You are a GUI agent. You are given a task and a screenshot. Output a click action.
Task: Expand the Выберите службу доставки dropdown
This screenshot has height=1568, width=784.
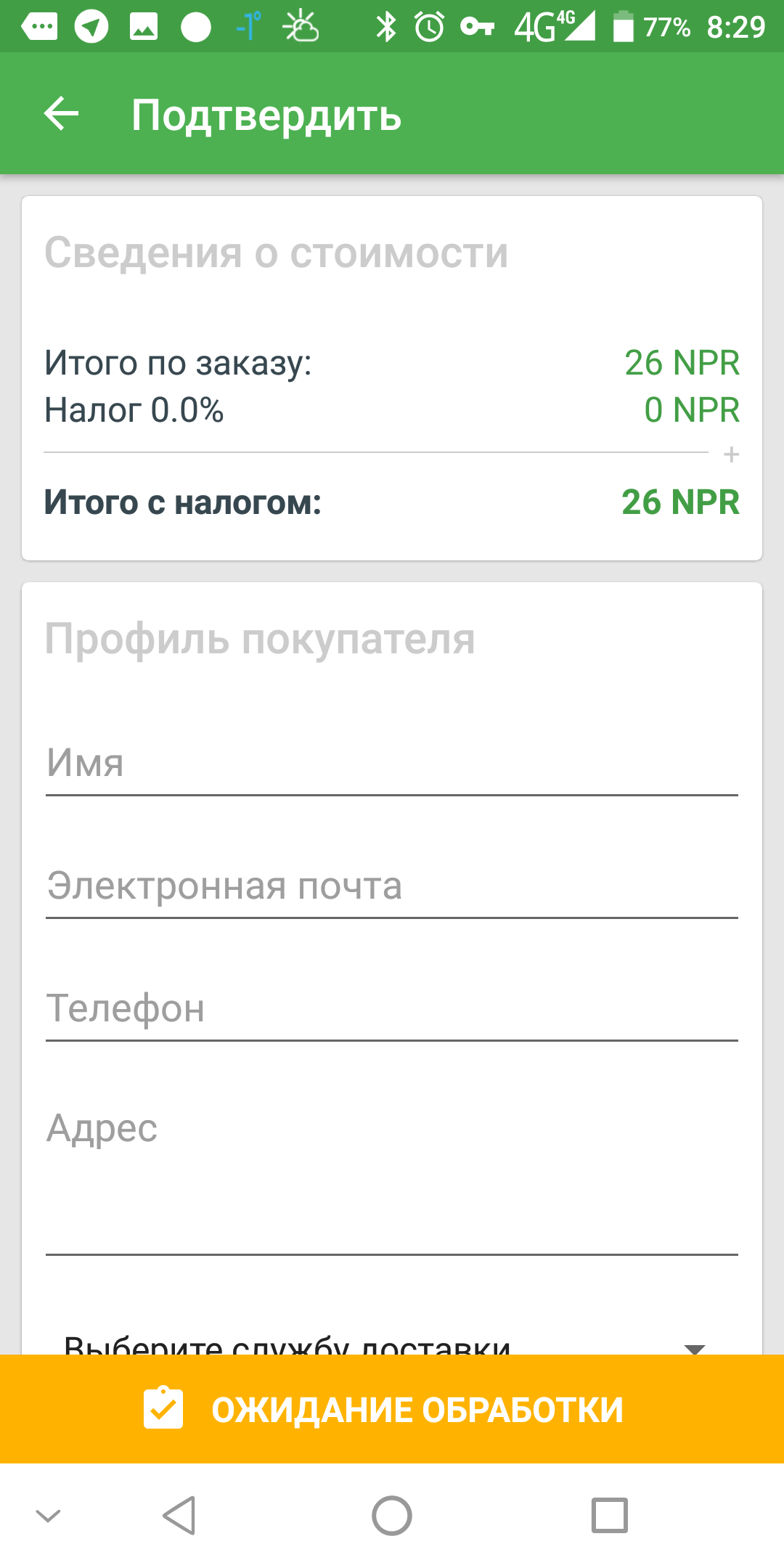click(x=385, y=1344)
